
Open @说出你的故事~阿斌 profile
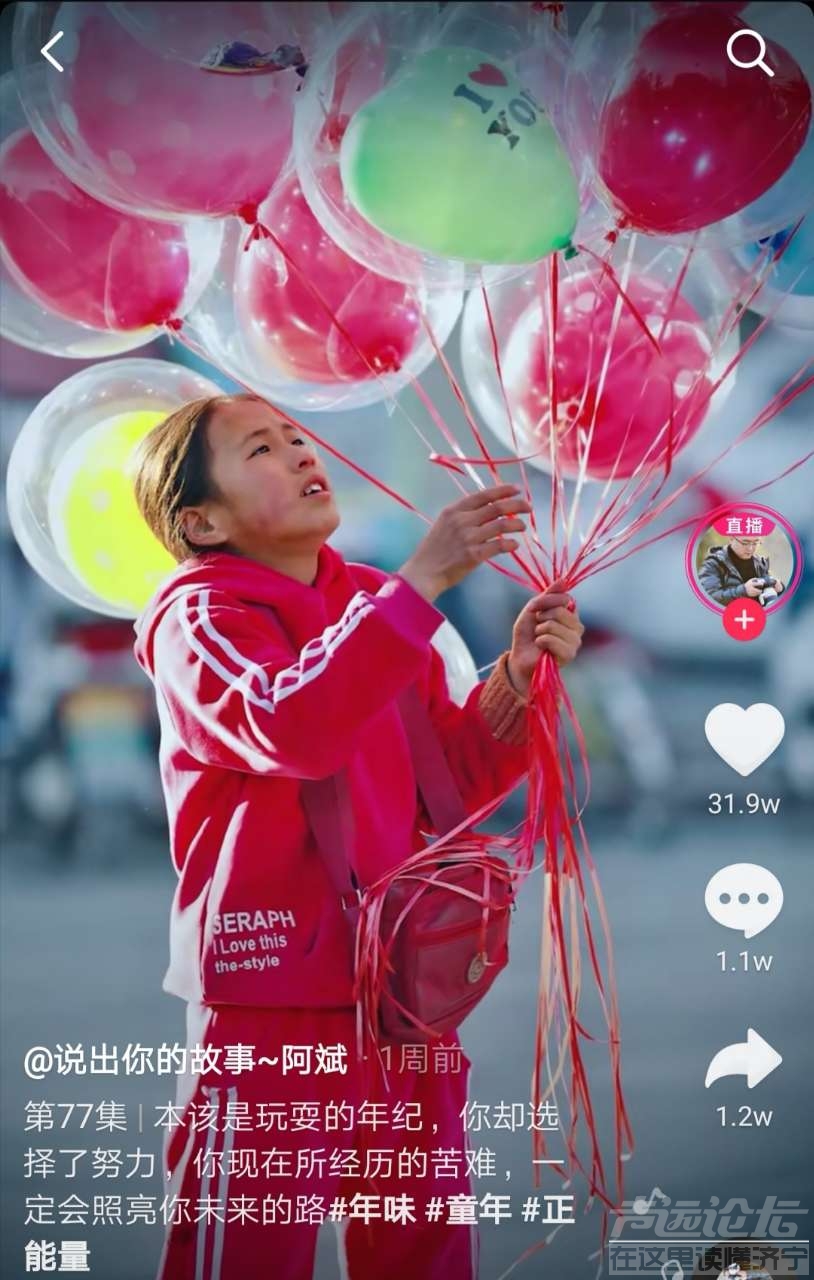point(186,1061)
